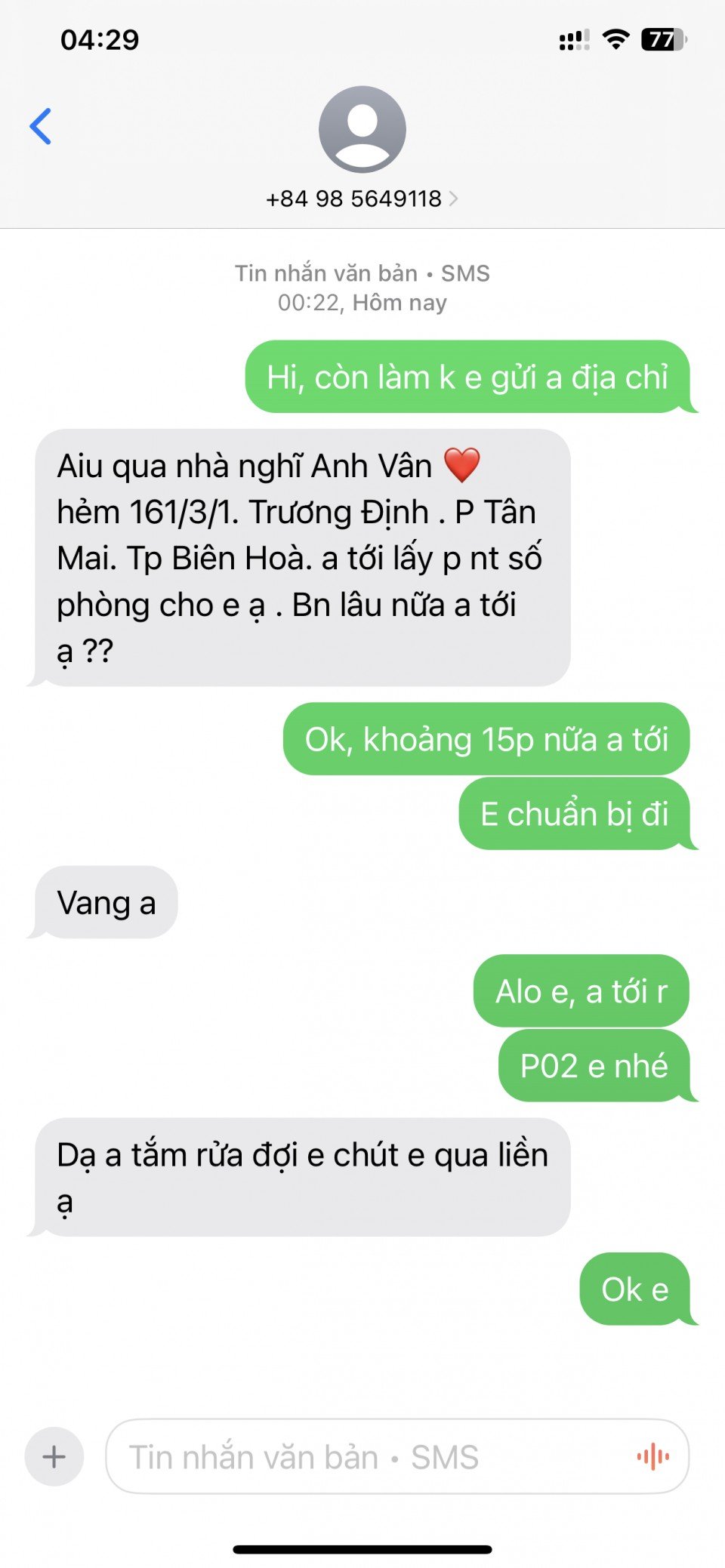This screenshot has width=725, height=1568.
Task: Open the plus attachments menu
Action: (54, 1456)
